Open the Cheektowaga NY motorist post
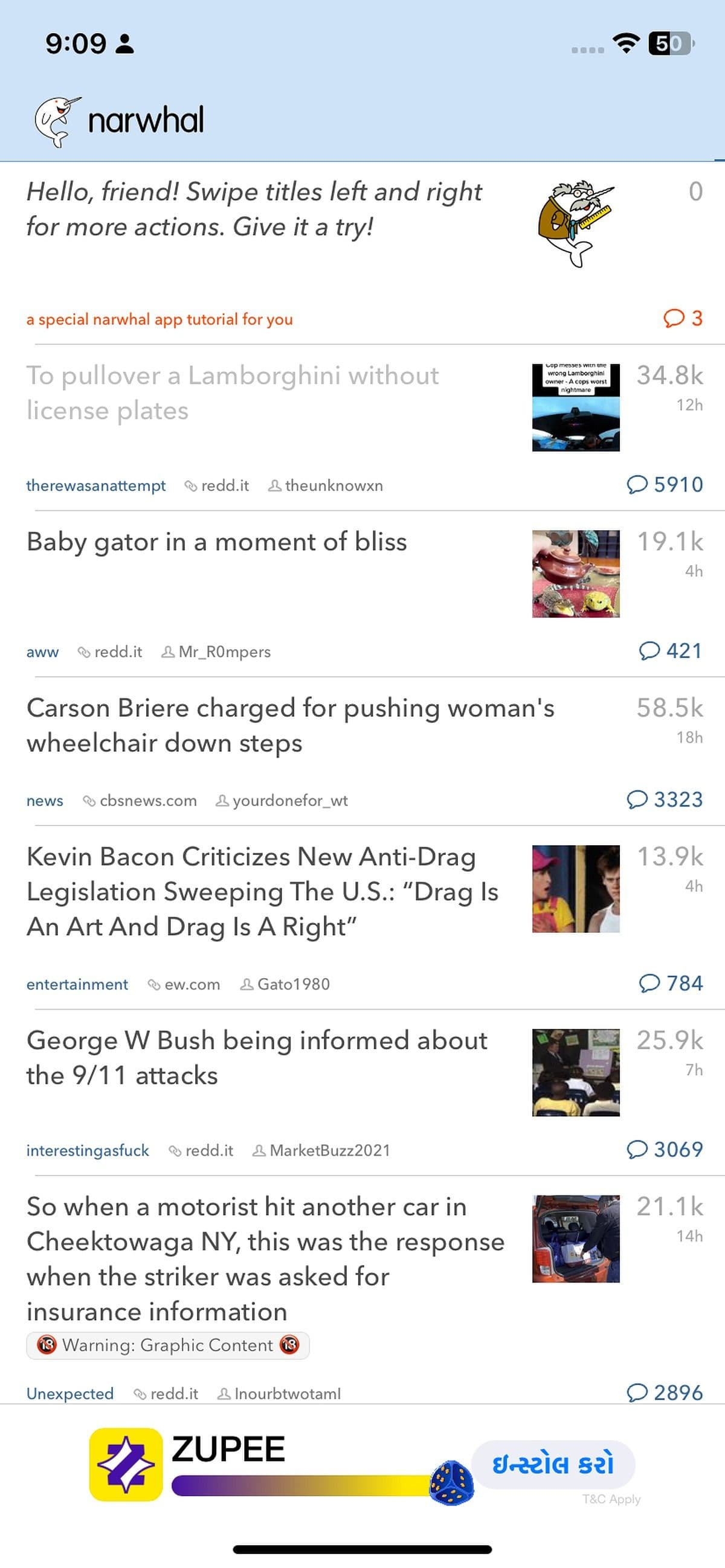Screen dimensions: 725x1568 coord(265,1259)
